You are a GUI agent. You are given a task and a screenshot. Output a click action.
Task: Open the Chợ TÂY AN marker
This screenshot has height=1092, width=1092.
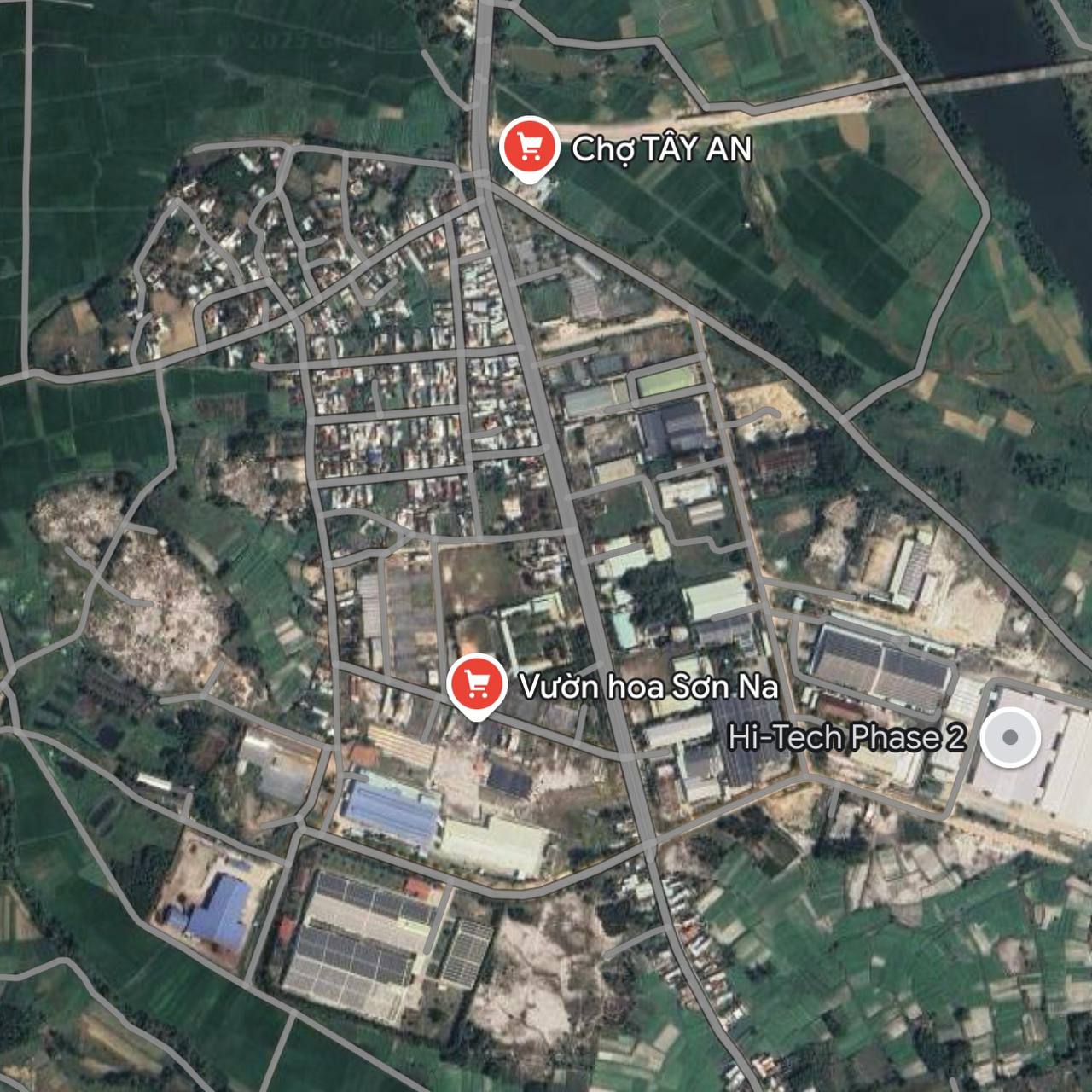[529, 148]
